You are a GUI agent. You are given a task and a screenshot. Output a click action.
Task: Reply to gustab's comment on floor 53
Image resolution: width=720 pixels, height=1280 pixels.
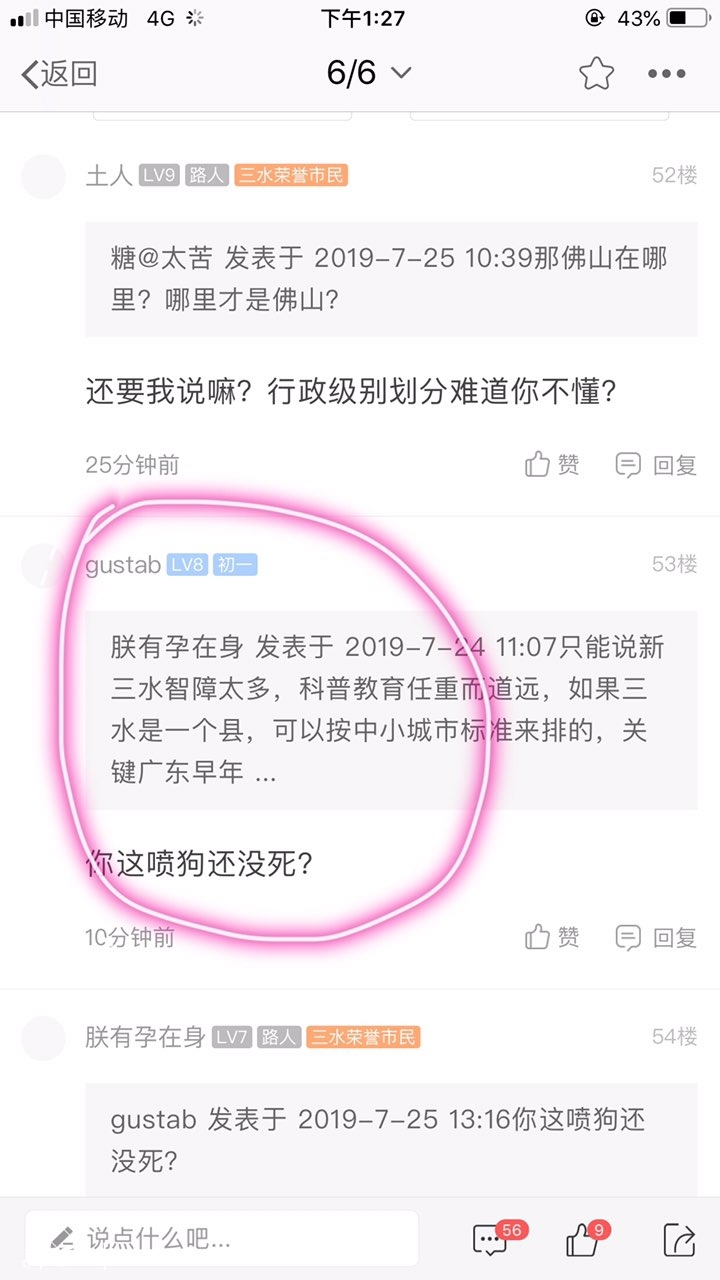[657, 937]
